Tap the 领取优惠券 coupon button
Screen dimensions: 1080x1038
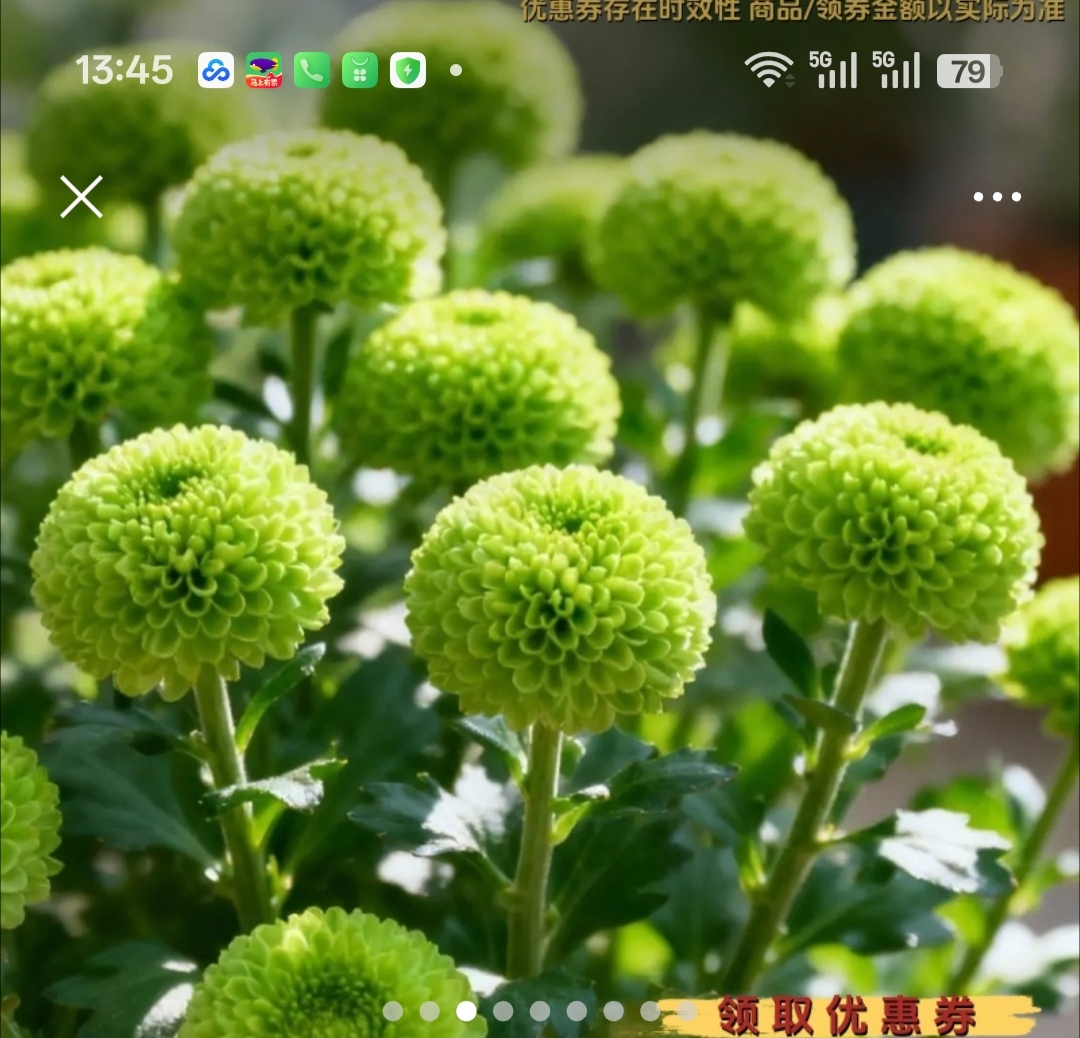click(848, 1015)
